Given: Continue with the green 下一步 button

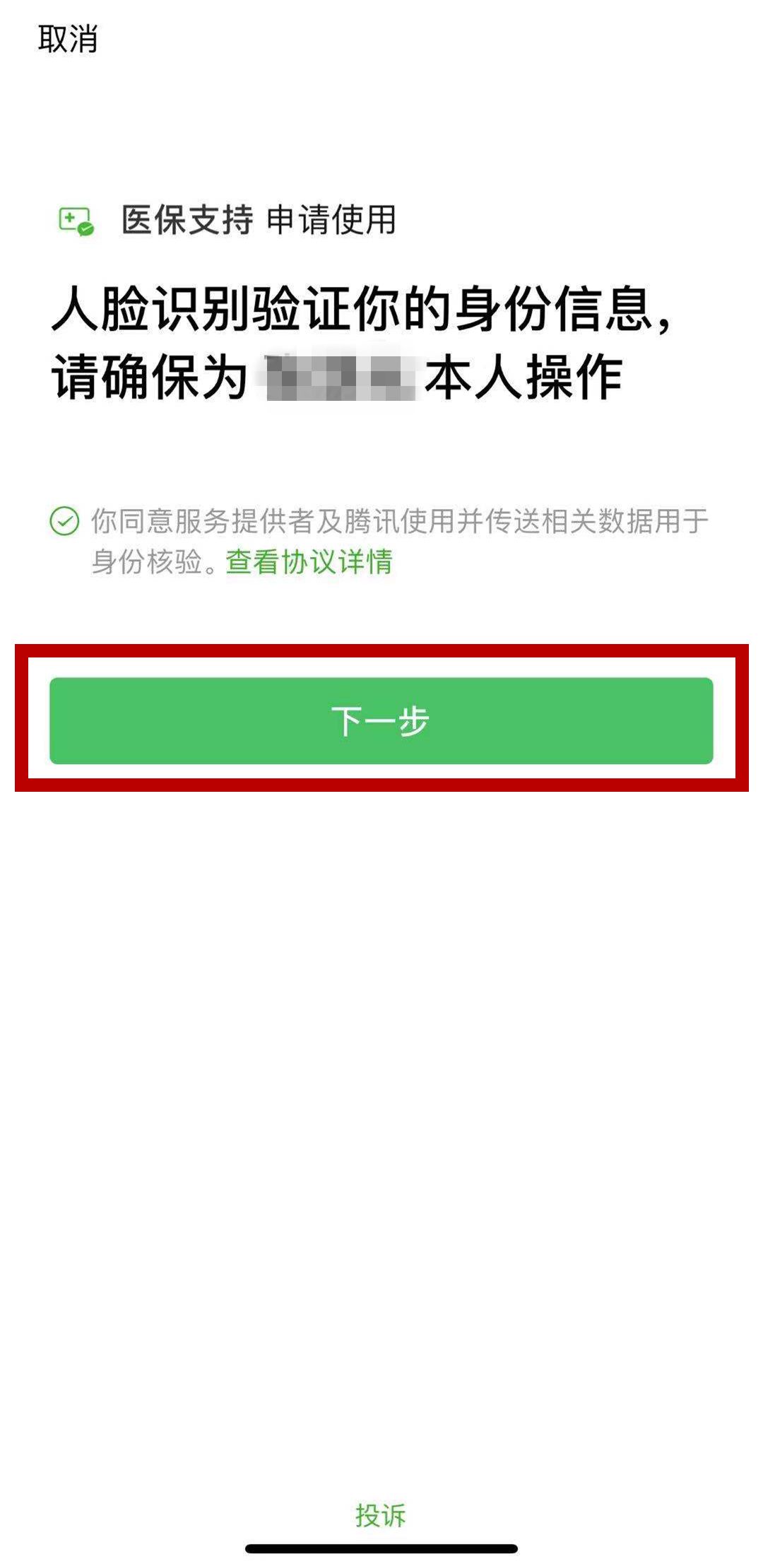Looking at the screenshot, I should (x=381, y=720).
